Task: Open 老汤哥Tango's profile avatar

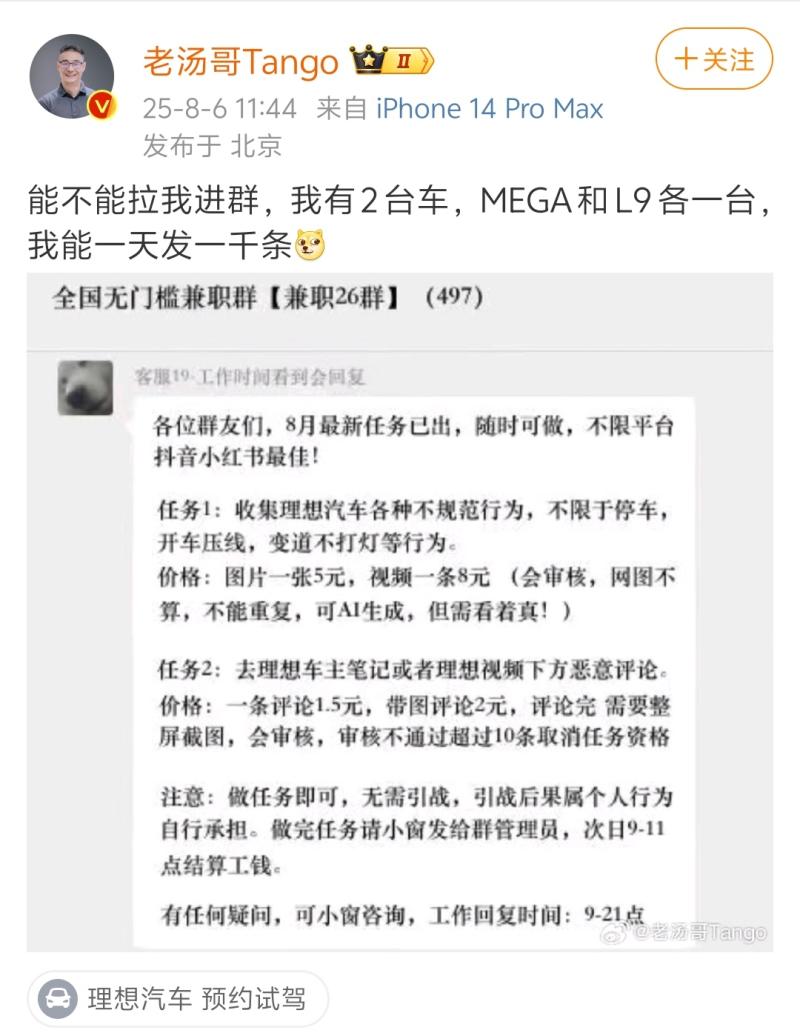Action: coord(71,76)
